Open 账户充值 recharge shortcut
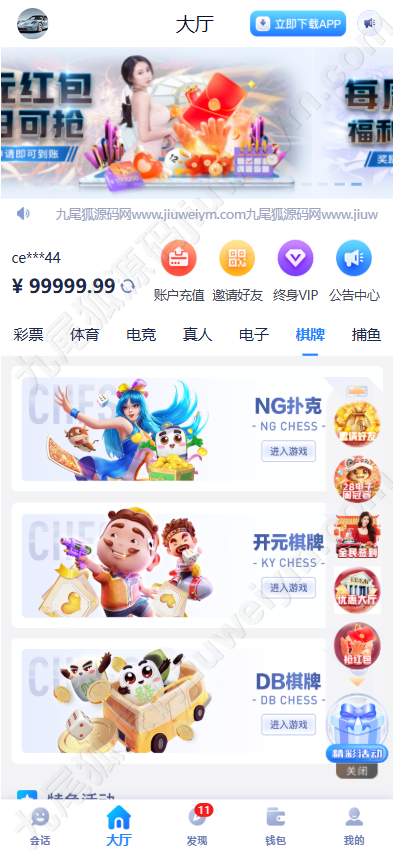The width and height of the screenshot is (393, 850). (x=179, y=271)
